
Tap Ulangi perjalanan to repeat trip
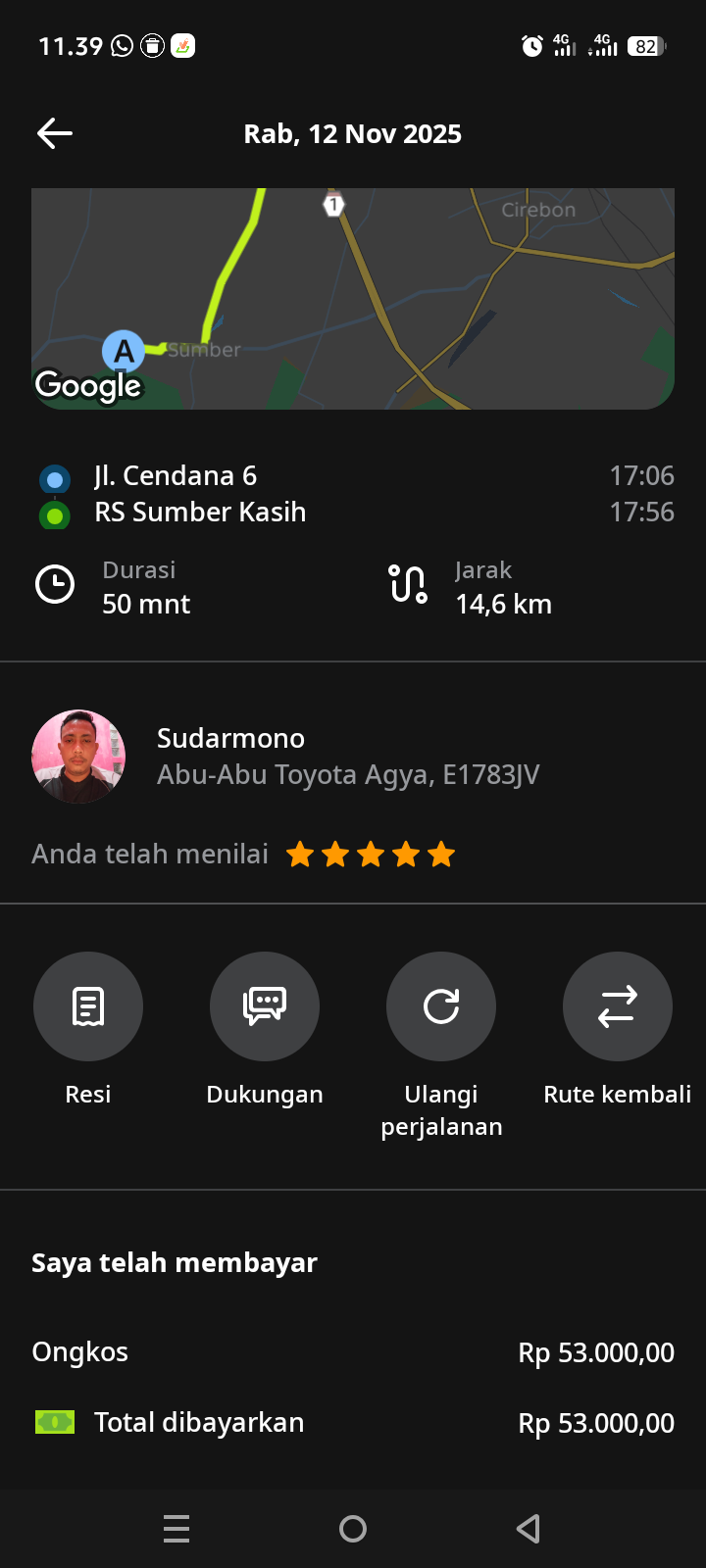click(441, 1006)
